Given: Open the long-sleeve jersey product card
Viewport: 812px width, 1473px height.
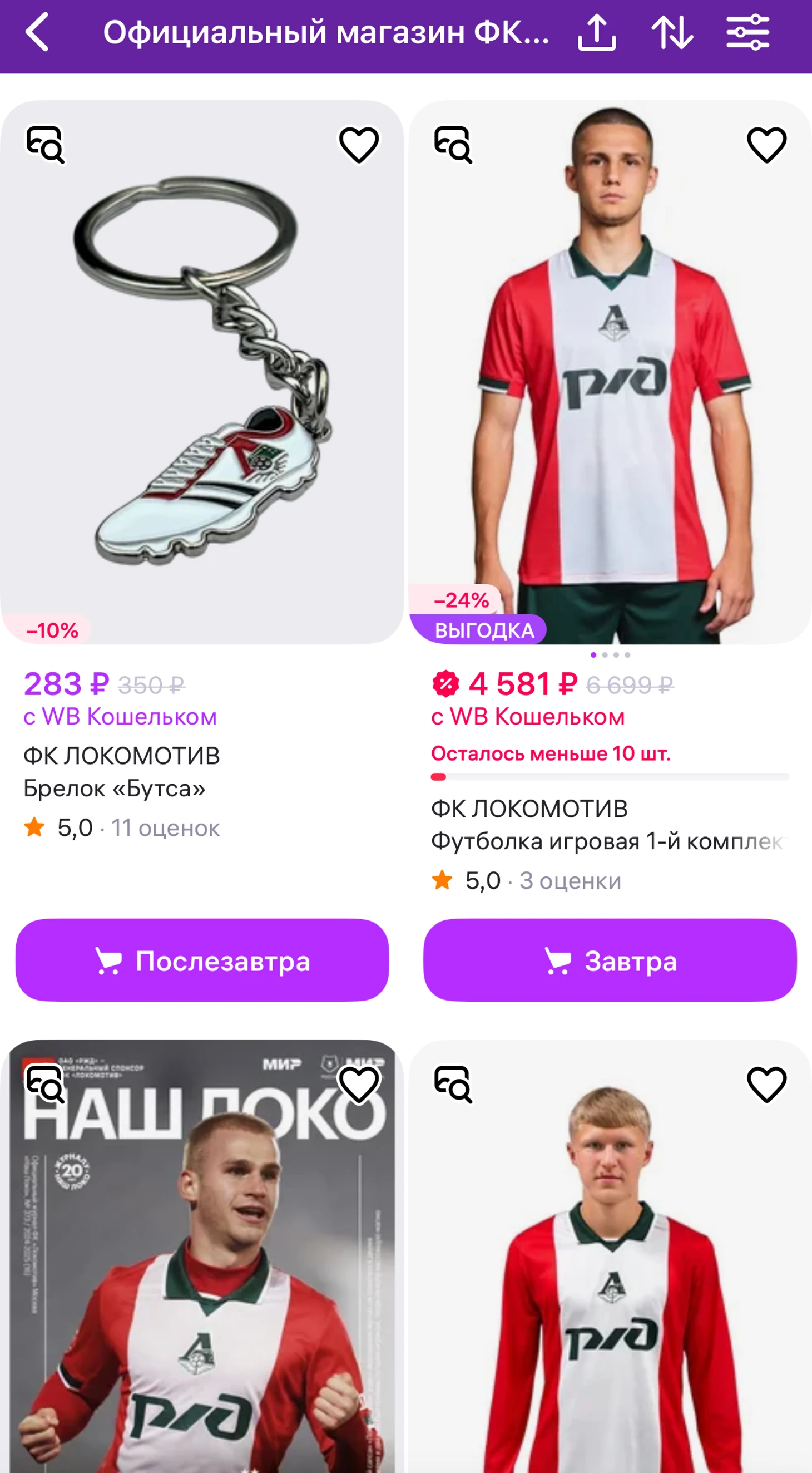Looking at the screenshot, I should point(610,1287).
